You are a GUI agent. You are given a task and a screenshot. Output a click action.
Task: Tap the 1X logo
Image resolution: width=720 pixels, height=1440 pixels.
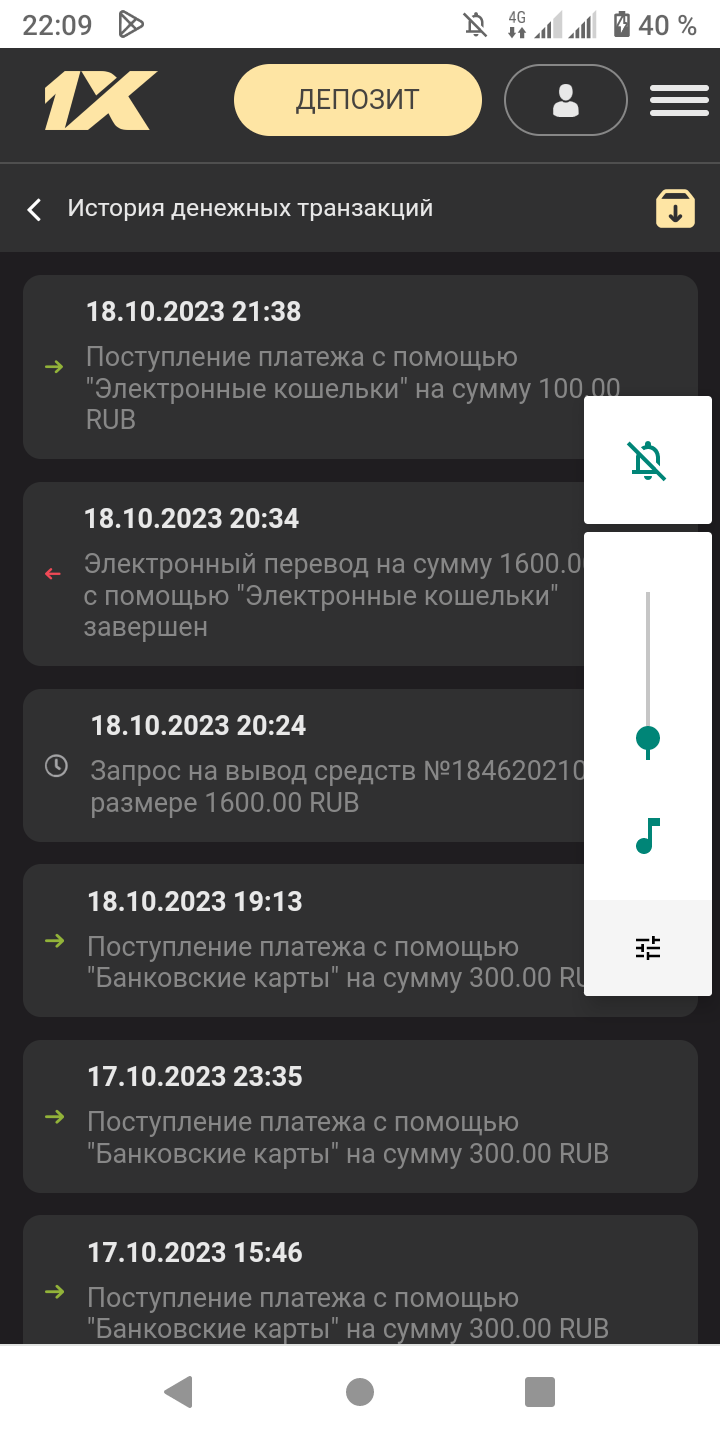click(100, 100)
